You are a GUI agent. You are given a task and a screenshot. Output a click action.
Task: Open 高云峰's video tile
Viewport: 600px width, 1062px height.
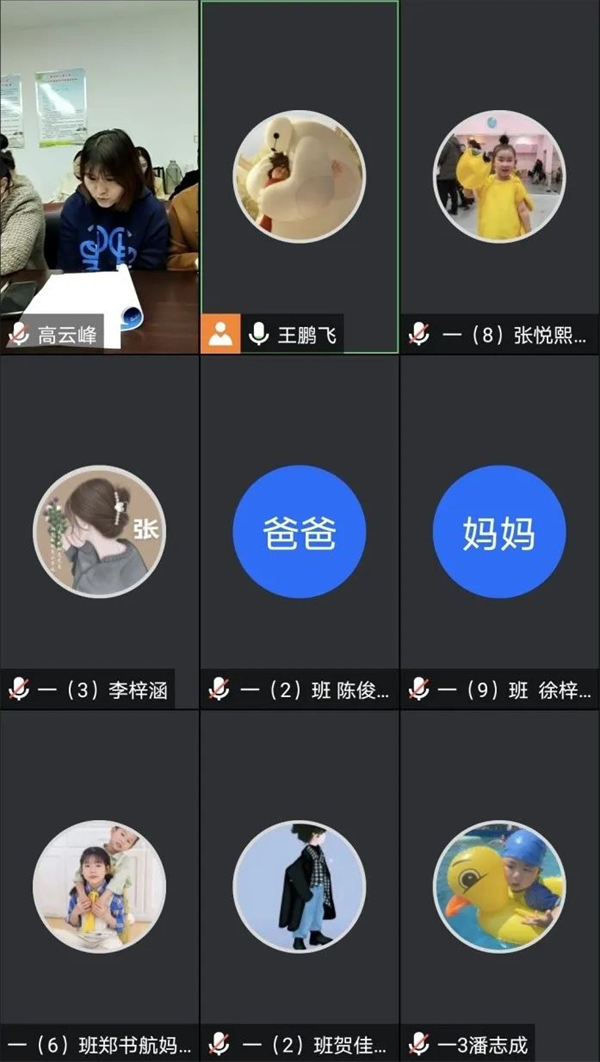point(99,177)
